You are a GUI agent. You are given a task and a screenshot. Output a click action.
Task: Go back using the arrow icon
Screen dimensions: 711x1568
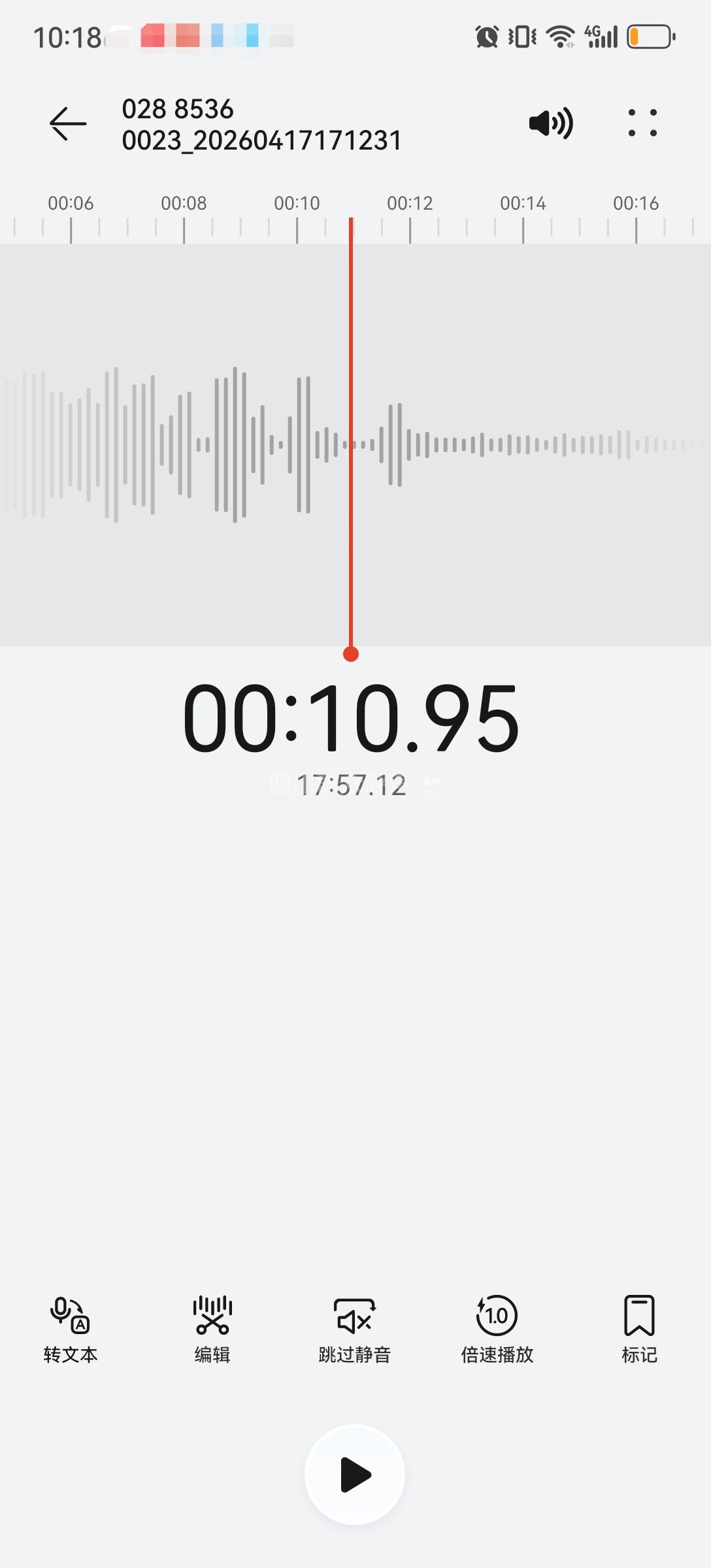[68, 123]
